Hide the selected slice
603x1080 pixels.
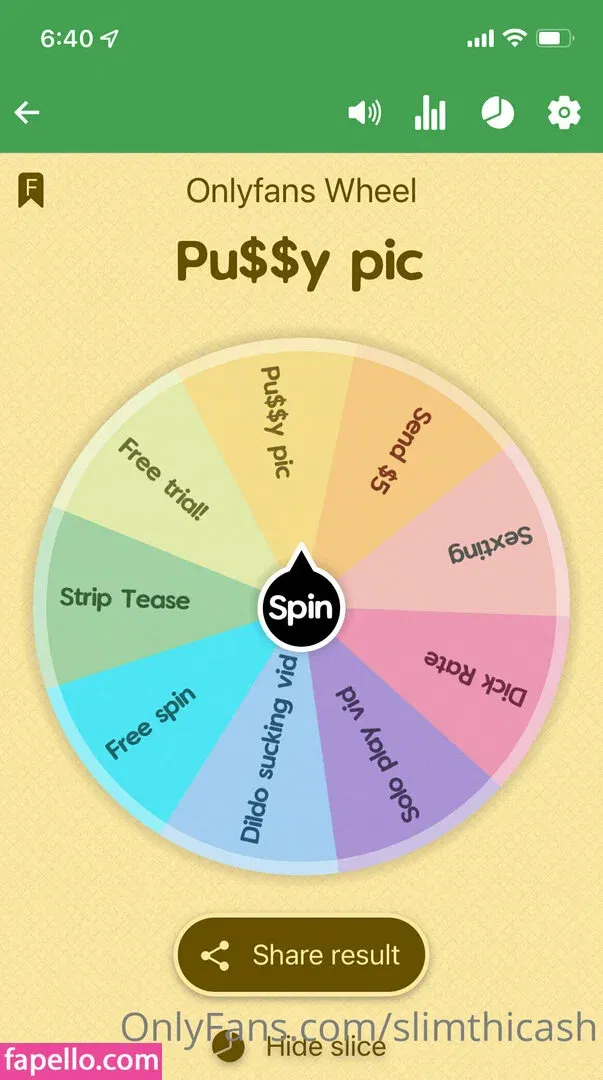coord(300,1047)
